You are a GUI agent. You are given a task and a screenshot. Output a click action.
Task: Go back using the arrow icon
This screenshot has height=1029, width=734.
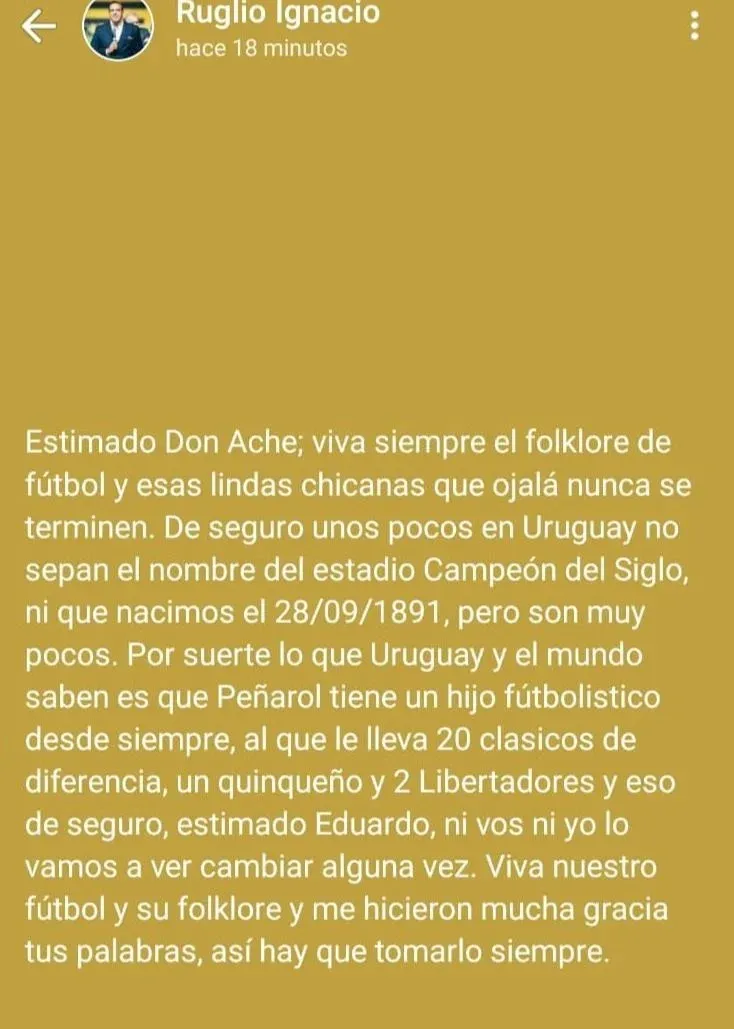point(39,27)
